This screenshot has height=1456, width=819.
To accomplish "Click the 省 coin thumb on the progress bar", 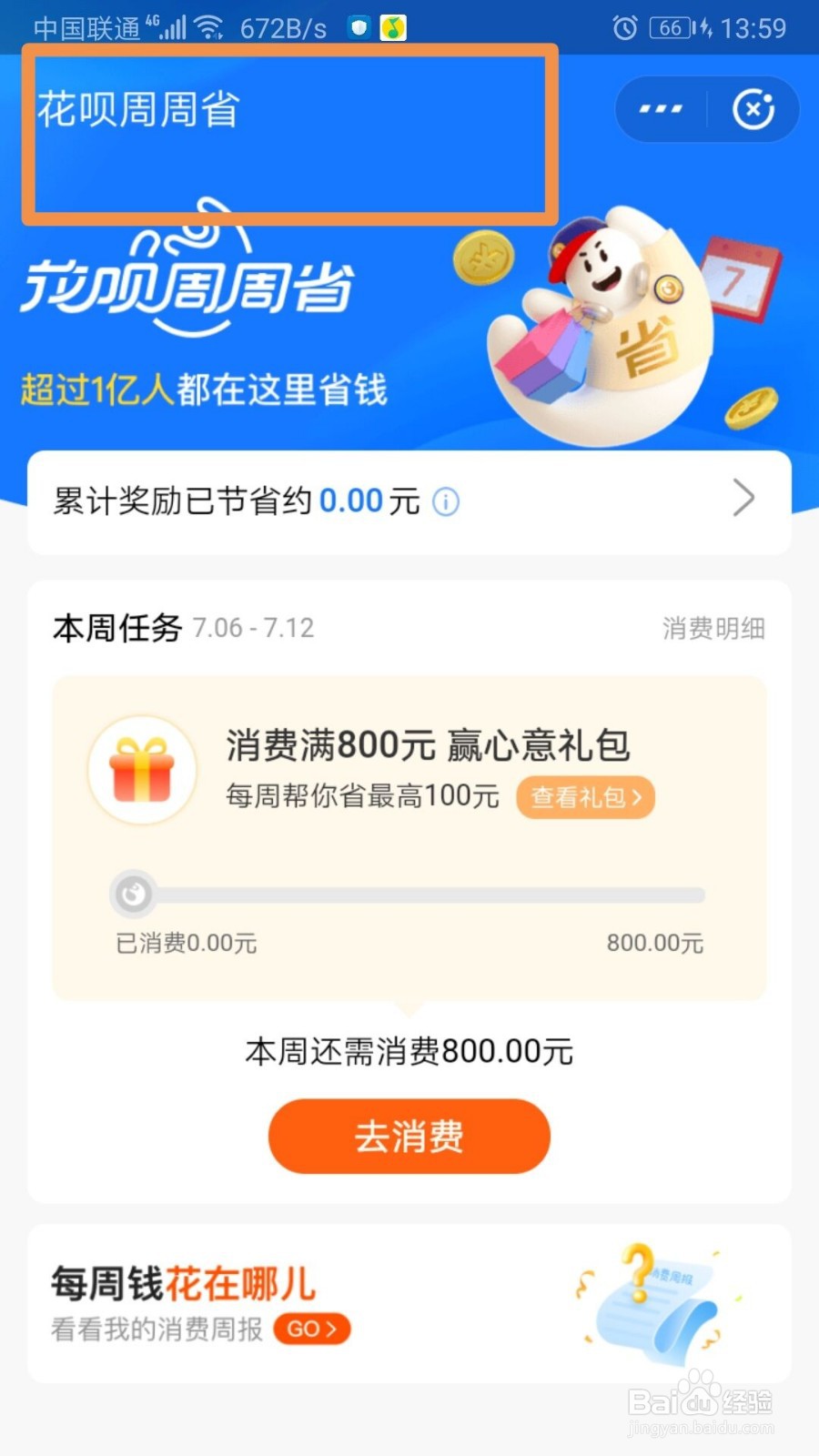I will click(x=132, y=894).
